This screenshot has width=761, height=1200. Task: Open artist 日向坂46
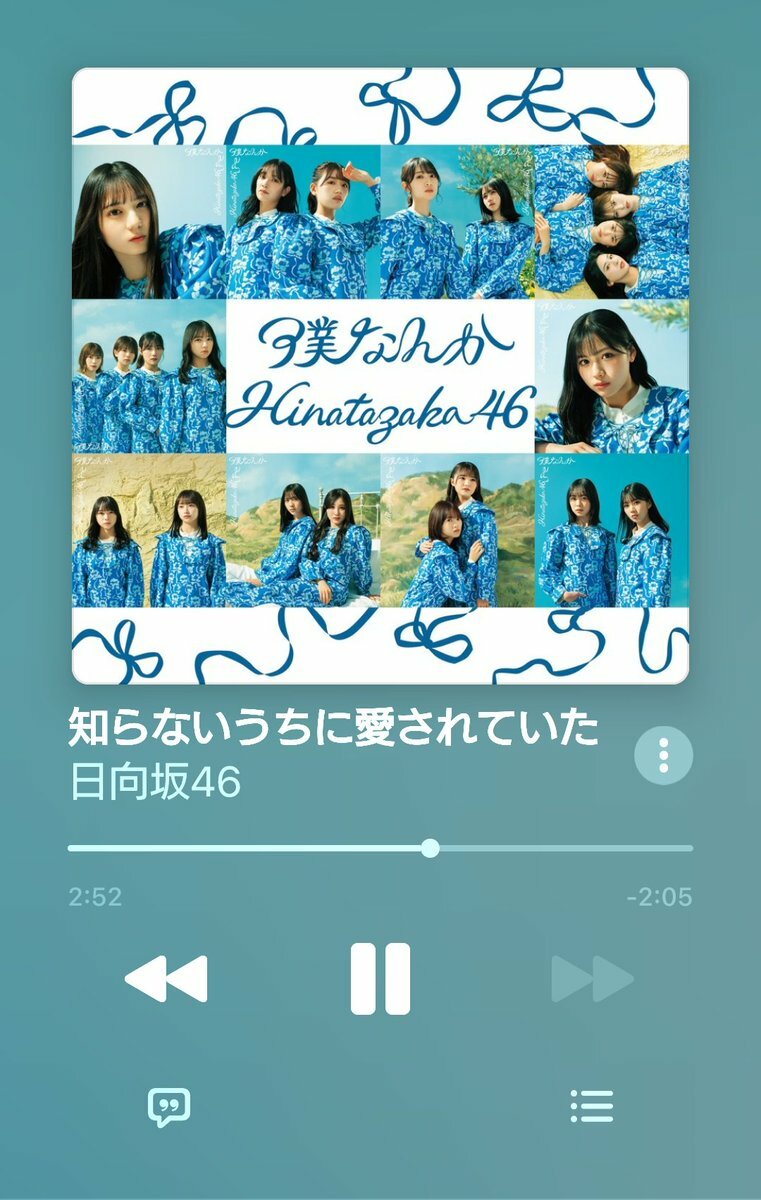point(155,783)
